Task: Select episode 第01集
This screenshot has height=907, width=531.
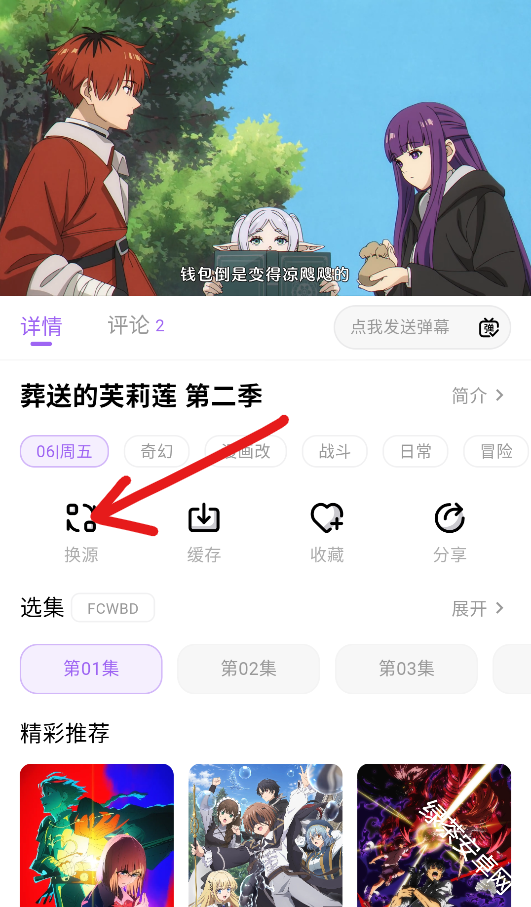Action: pos(91,669)
